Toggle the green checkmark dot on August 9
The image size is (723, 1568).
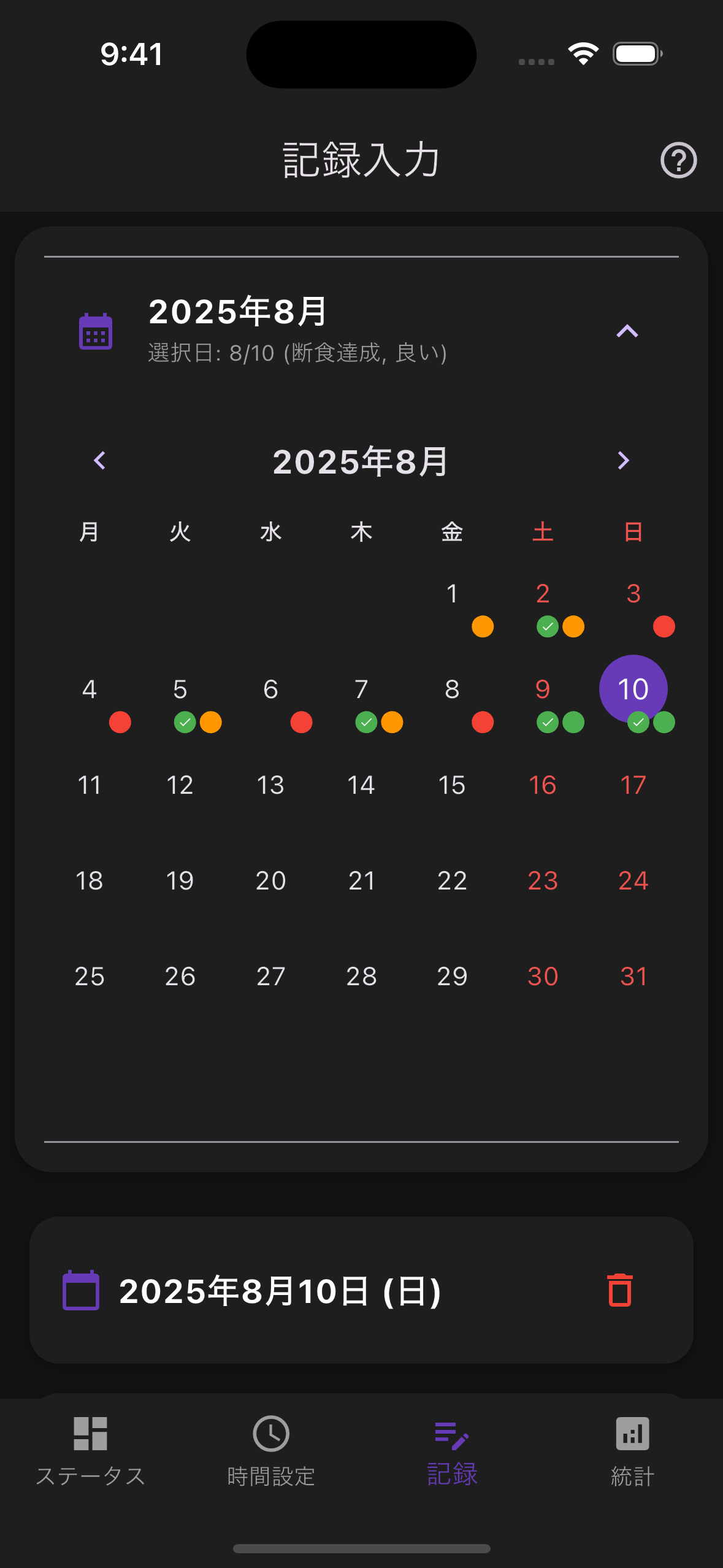[546, 722]
